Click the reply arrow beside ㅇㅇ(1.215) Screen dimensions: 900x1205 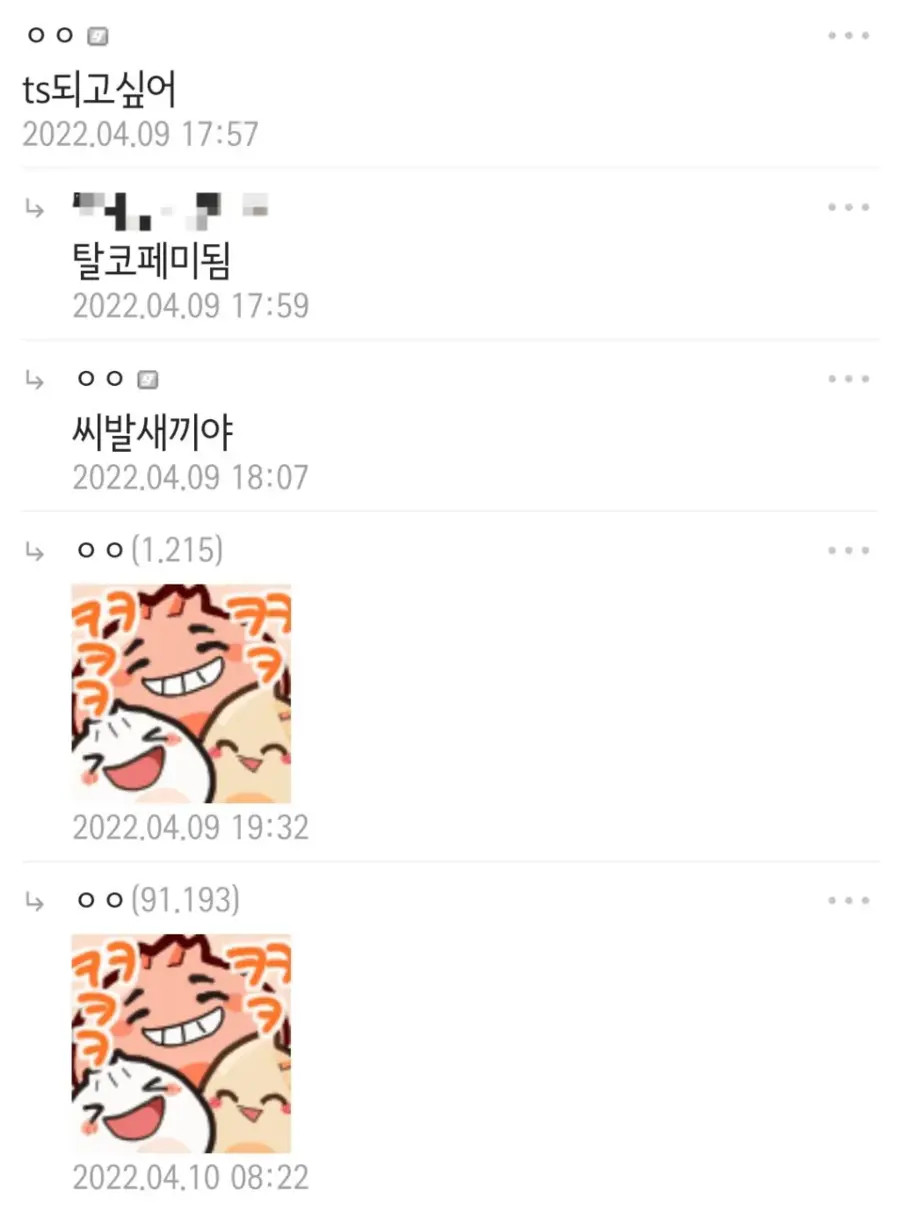tap(35, 550)
